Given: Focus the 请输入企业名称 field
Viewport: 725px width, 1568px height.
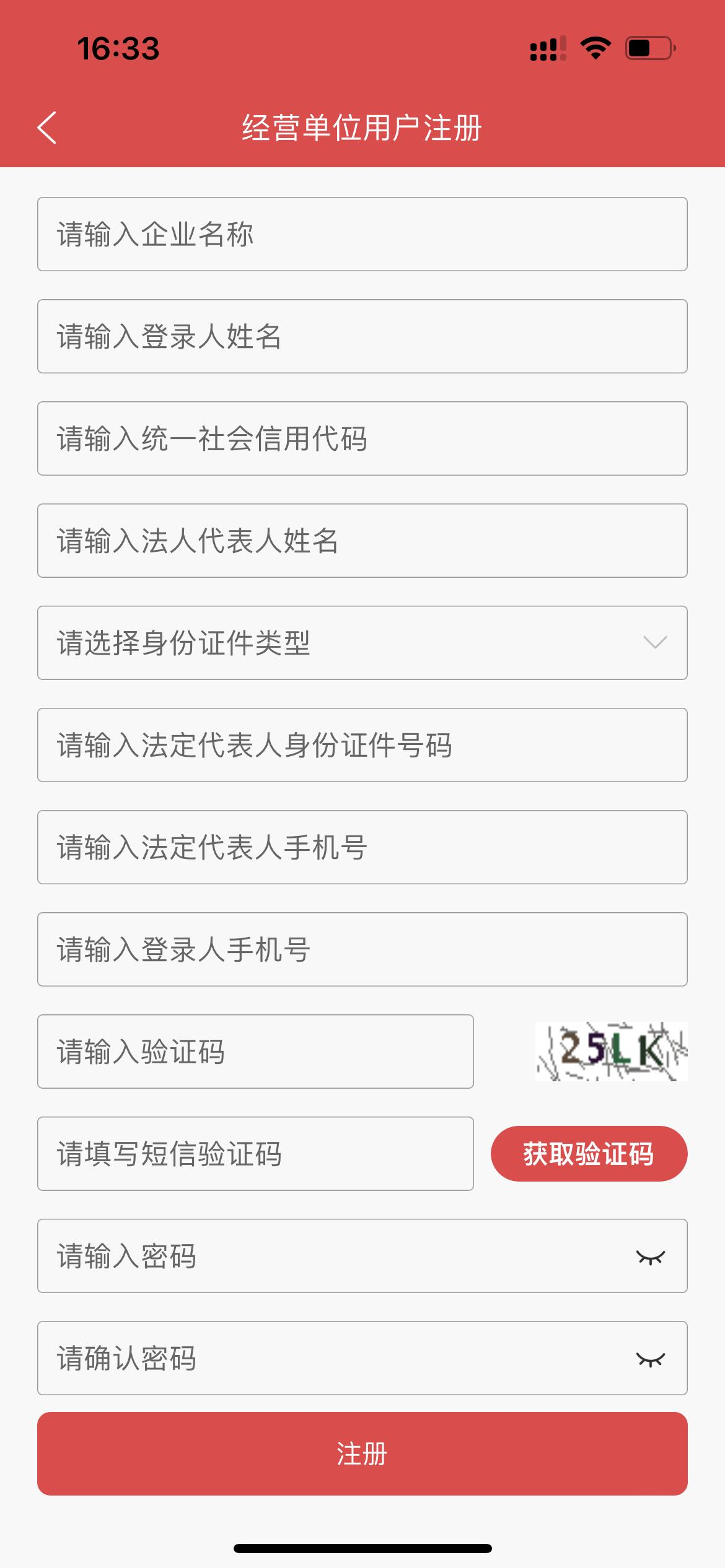Looking at the screenshot, I should pos(362,234).
